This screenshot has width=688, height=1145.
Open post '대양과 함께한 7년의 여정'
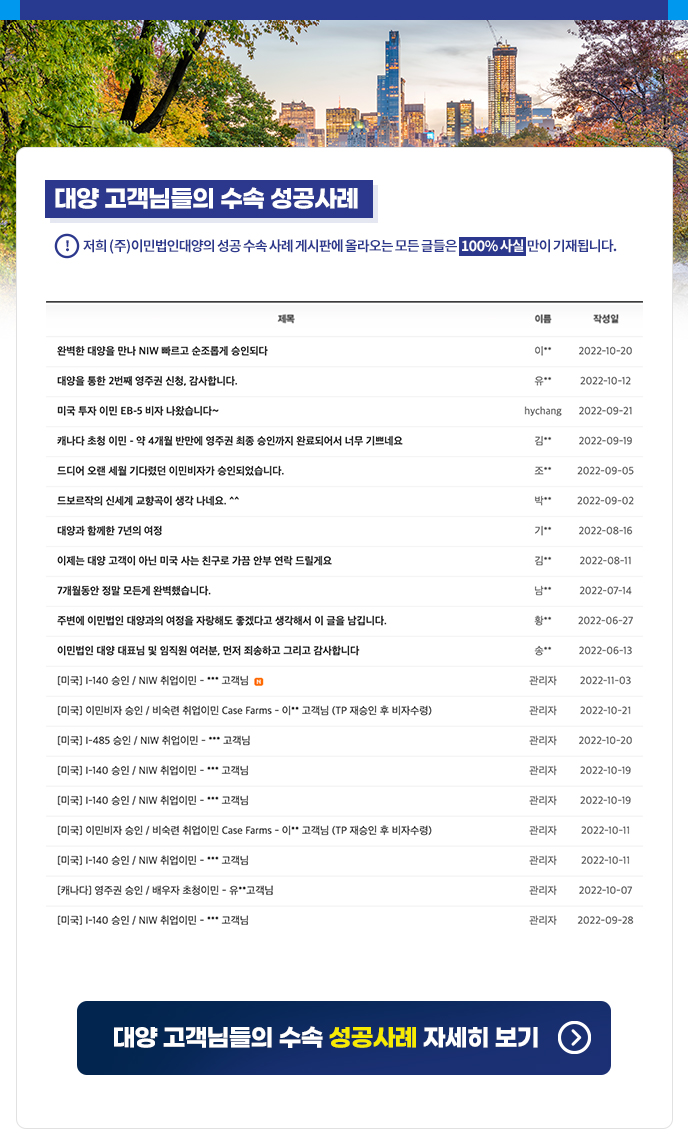110,531
